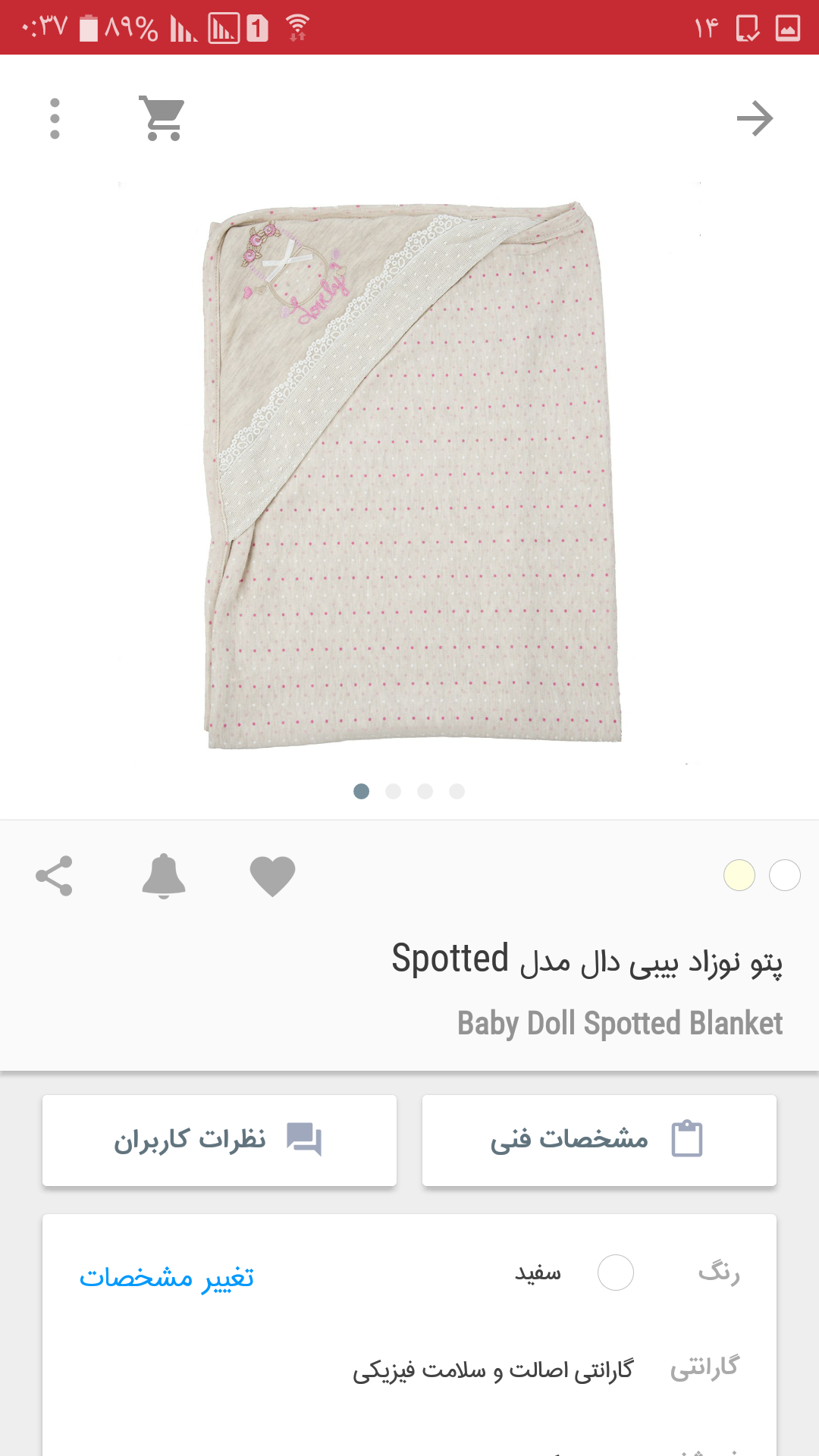Screen dimensions: 819x1456
Task: Select the white color swatch
Action: pyautogui.click(x=785, y=875)
